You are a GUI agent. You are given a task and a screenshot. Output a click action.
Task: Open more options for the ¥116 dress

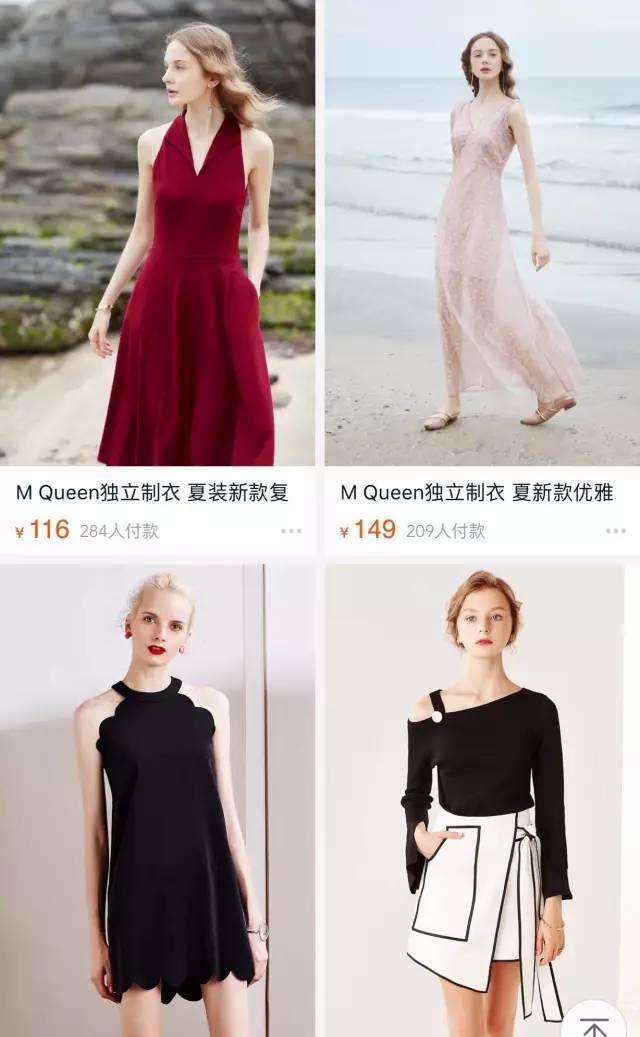point(291,531)
